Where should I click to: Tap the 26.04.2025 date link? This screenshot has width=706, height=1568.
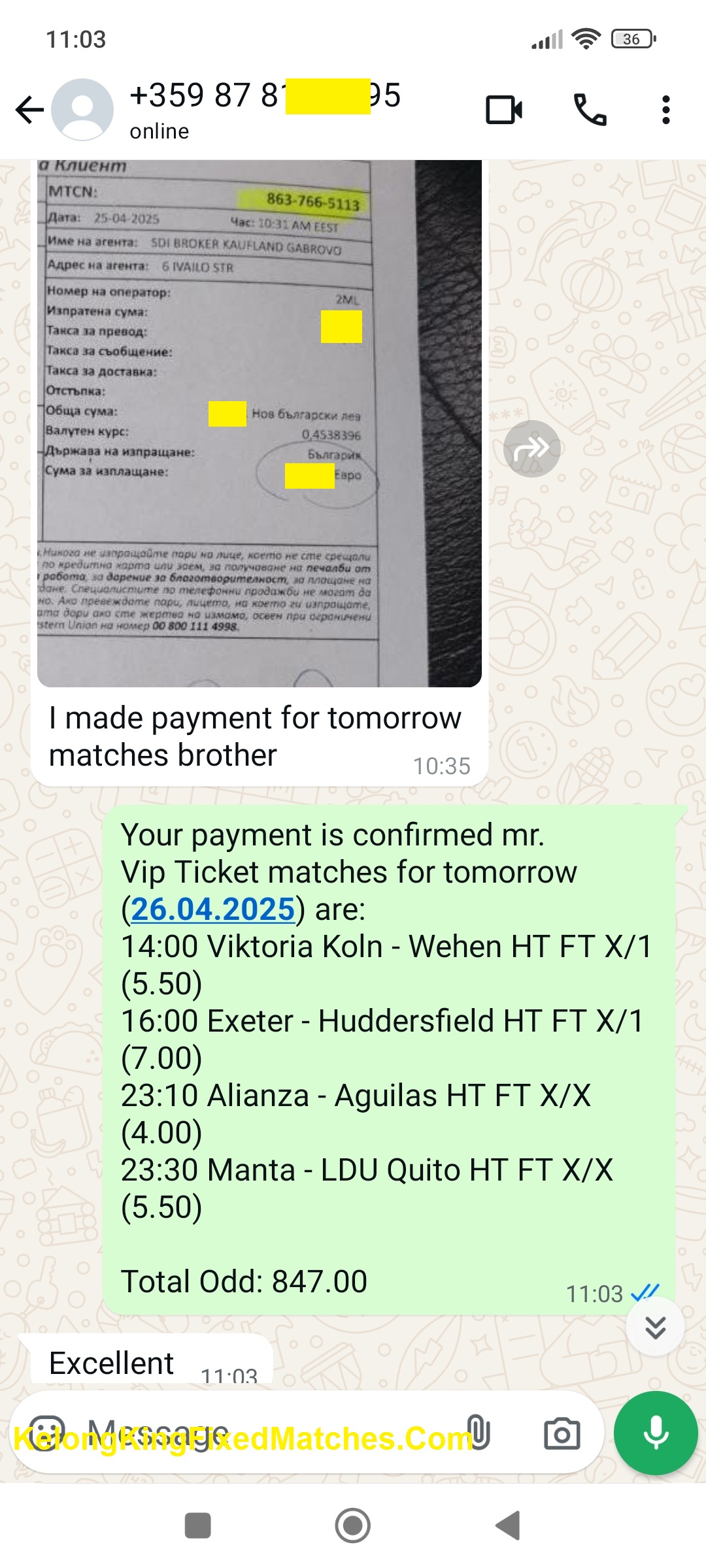213,909
